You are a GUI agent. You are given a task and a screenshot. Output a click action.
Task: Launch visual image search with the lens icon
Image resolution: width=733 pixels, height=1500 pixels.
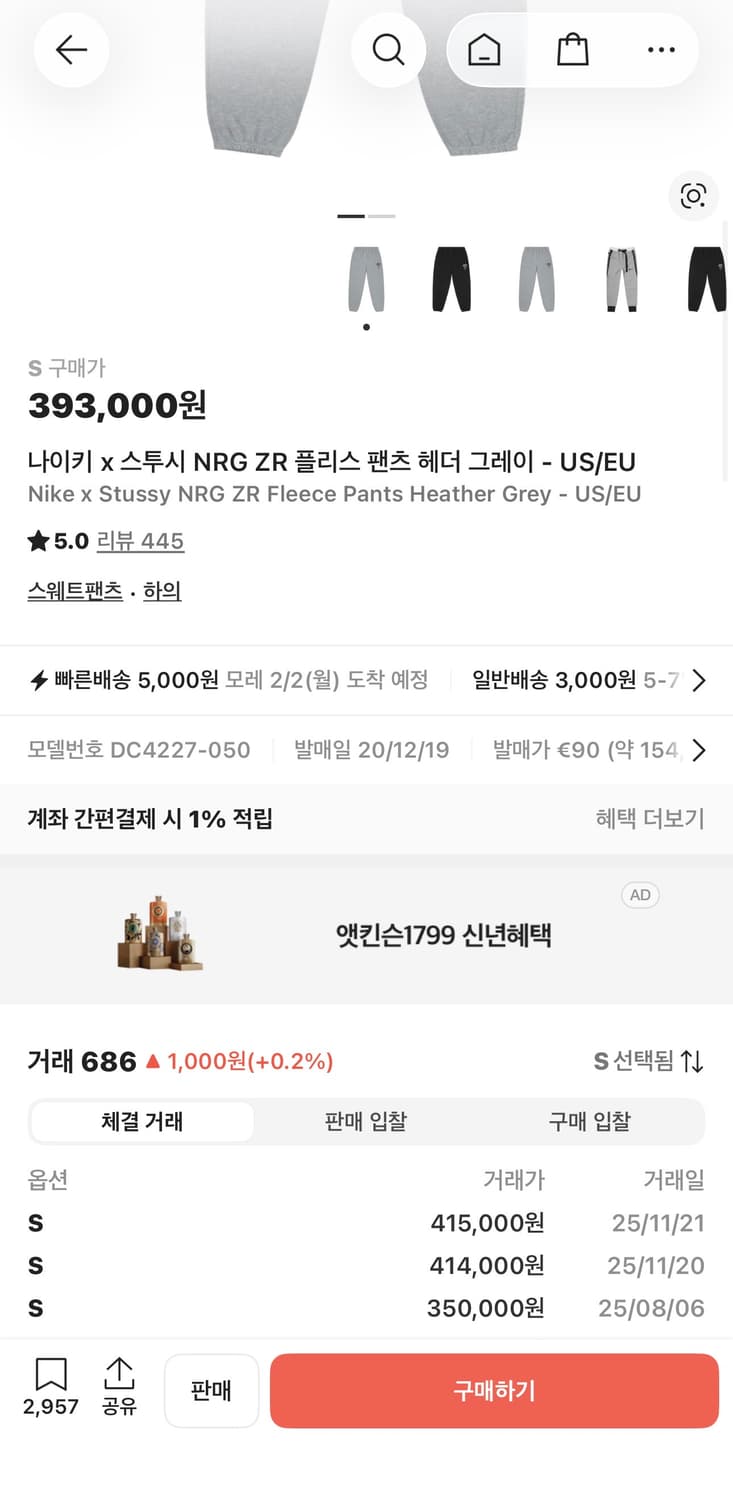[x=693, y=197]
